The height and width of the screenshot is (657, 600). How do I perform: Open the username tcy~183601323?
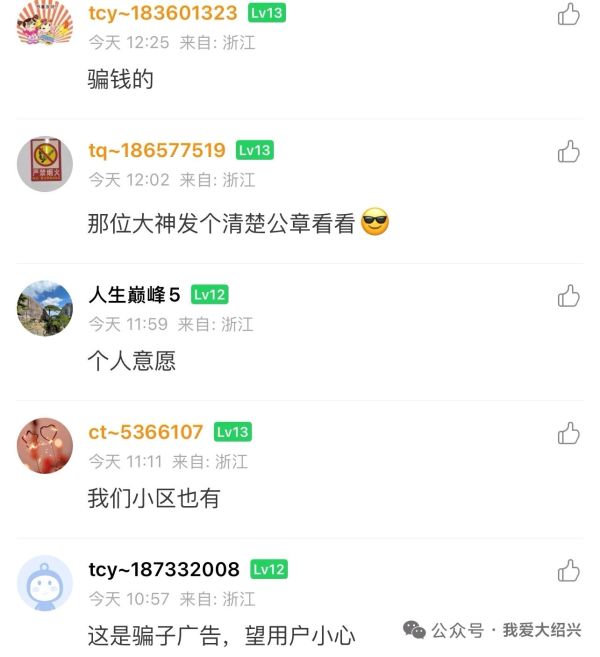click(x=163, y=13)
